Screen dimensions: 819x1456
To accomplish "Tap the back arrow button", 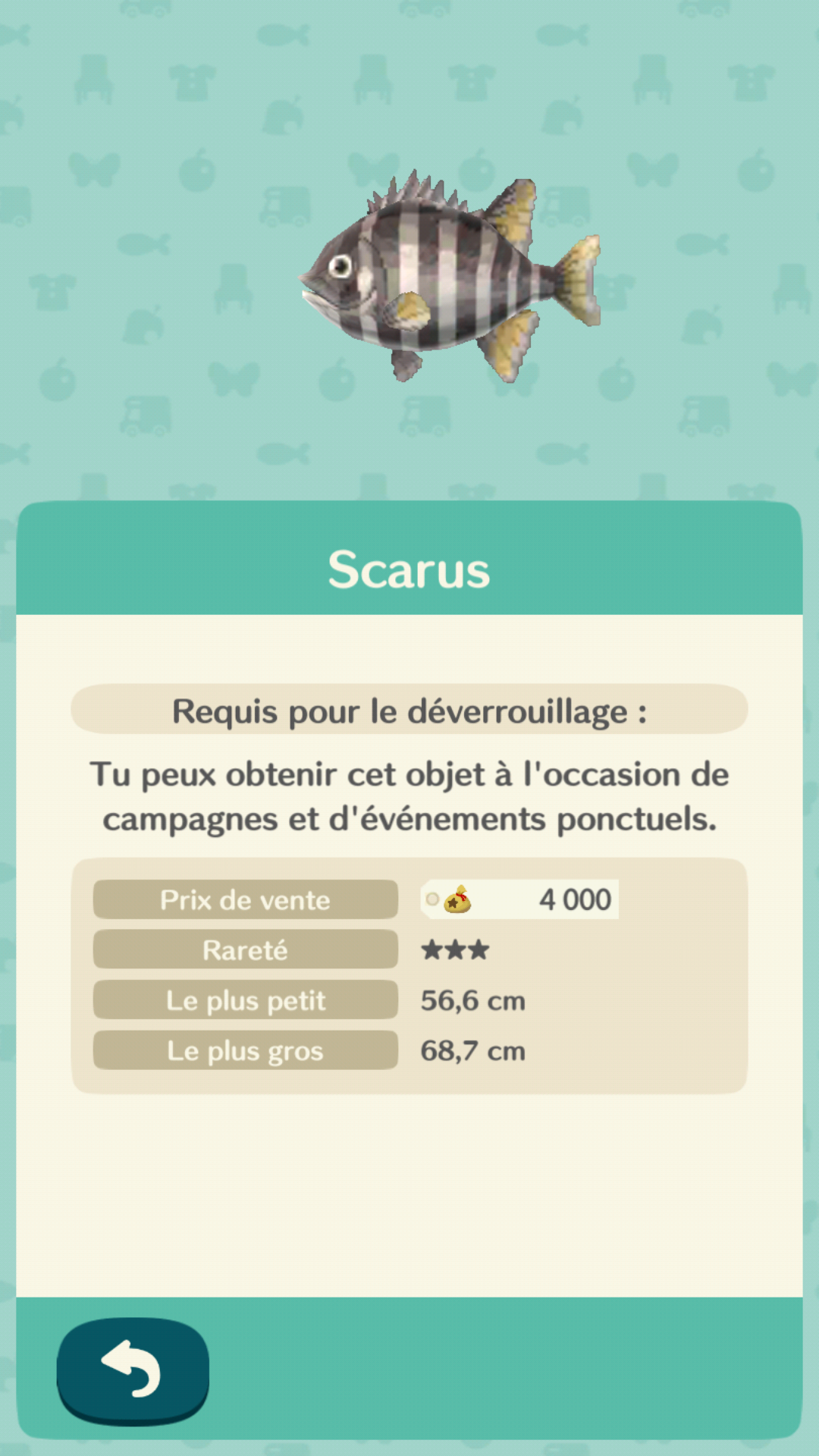I will 133,1369.
